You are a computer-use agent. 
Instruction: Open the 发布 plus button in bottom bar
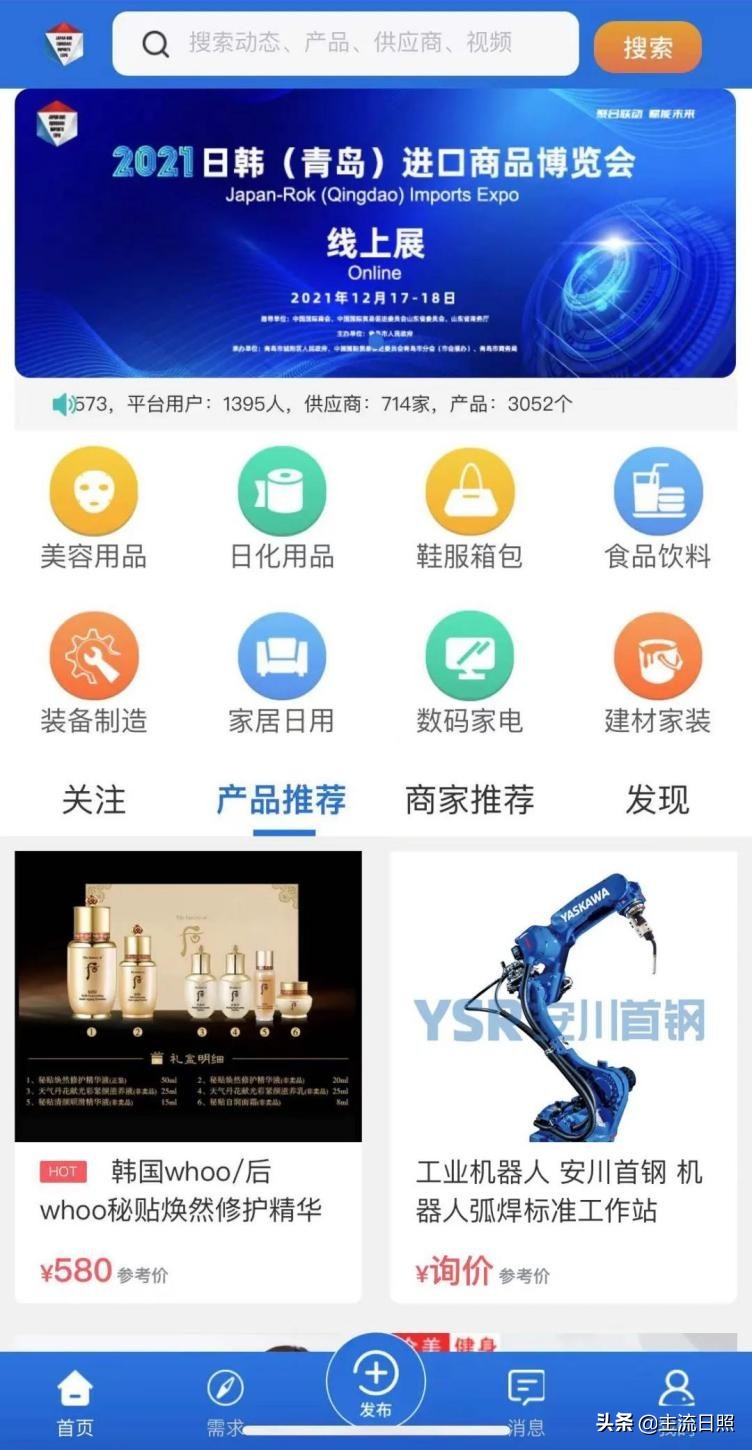coord(375,1380)
